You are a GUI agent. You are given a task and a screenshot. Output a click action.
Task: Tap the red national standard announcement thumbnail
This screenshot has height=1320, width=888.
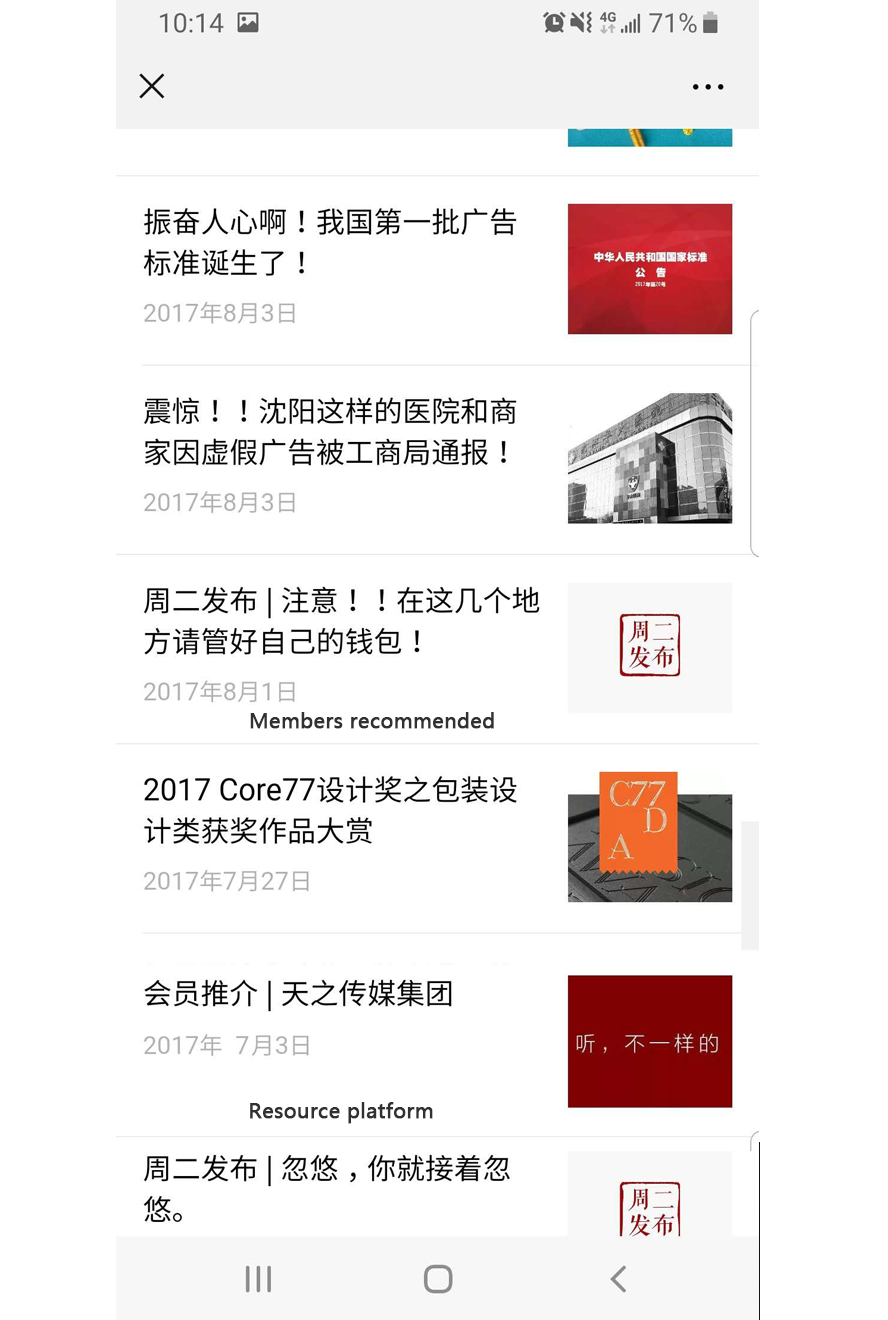(x=650, y=269)
